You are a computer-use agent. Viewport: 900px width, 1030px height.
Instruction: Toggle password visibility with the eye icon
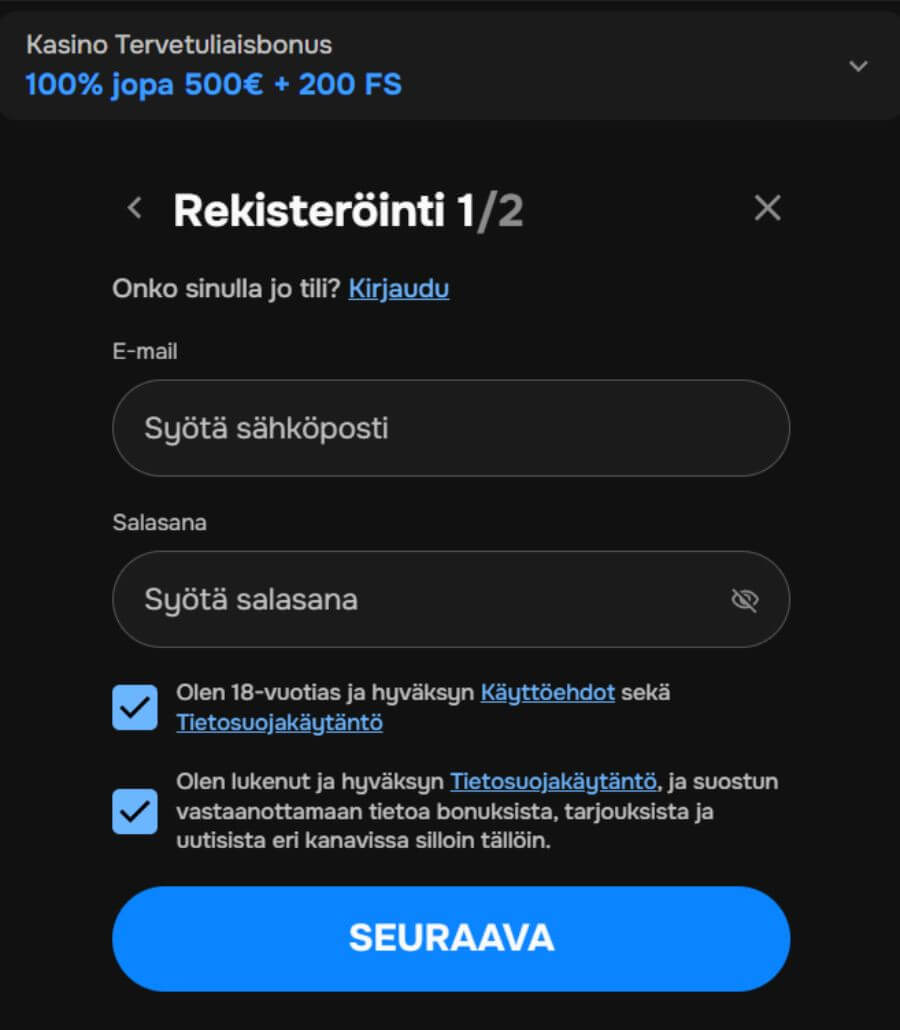[745, 600]
